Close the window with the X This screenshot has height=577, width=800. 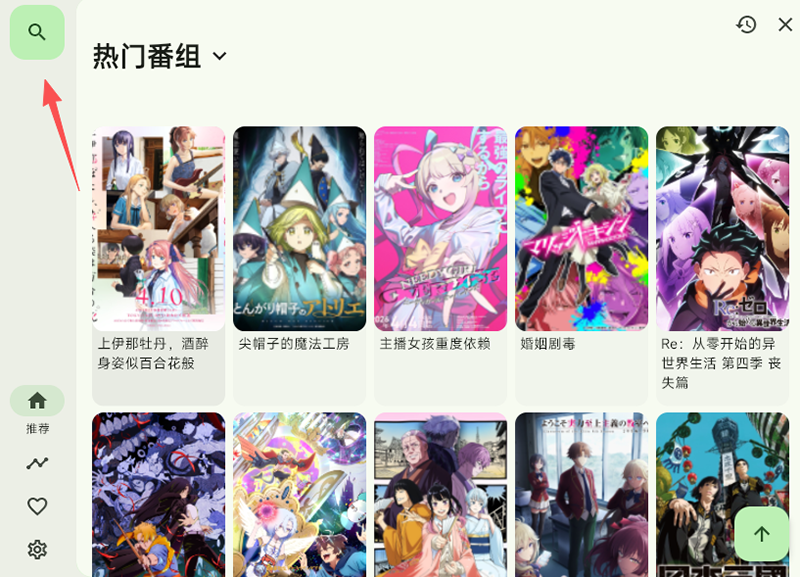[785, 24]
